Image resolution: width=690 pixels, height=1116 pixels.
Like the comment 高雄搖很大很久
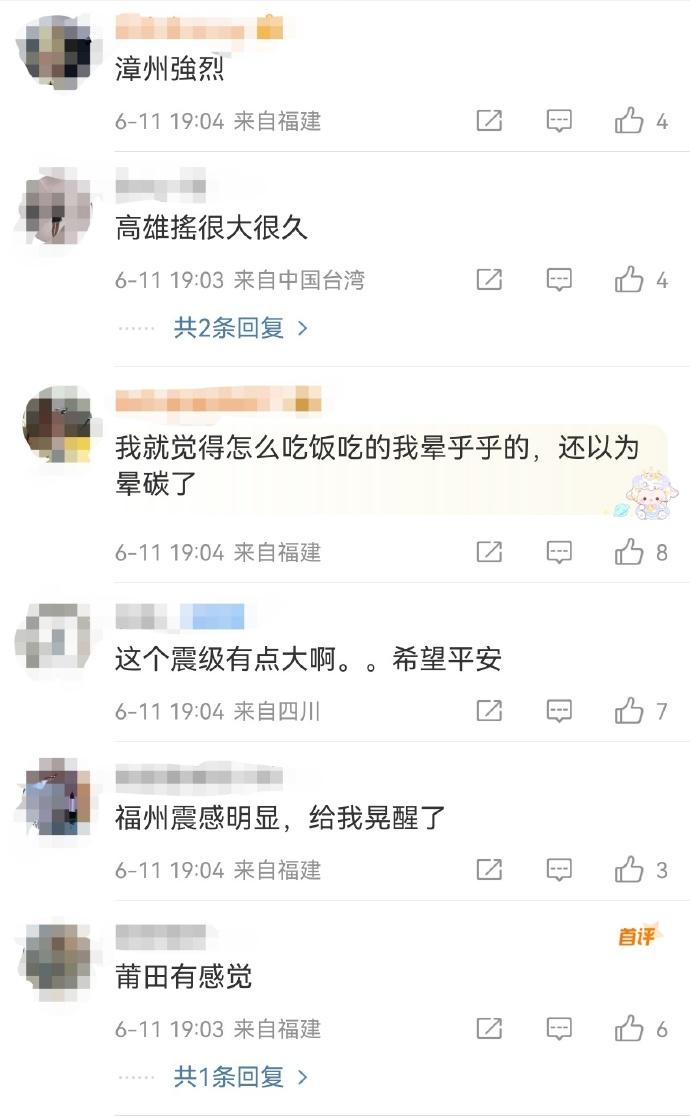coord(630,280)
